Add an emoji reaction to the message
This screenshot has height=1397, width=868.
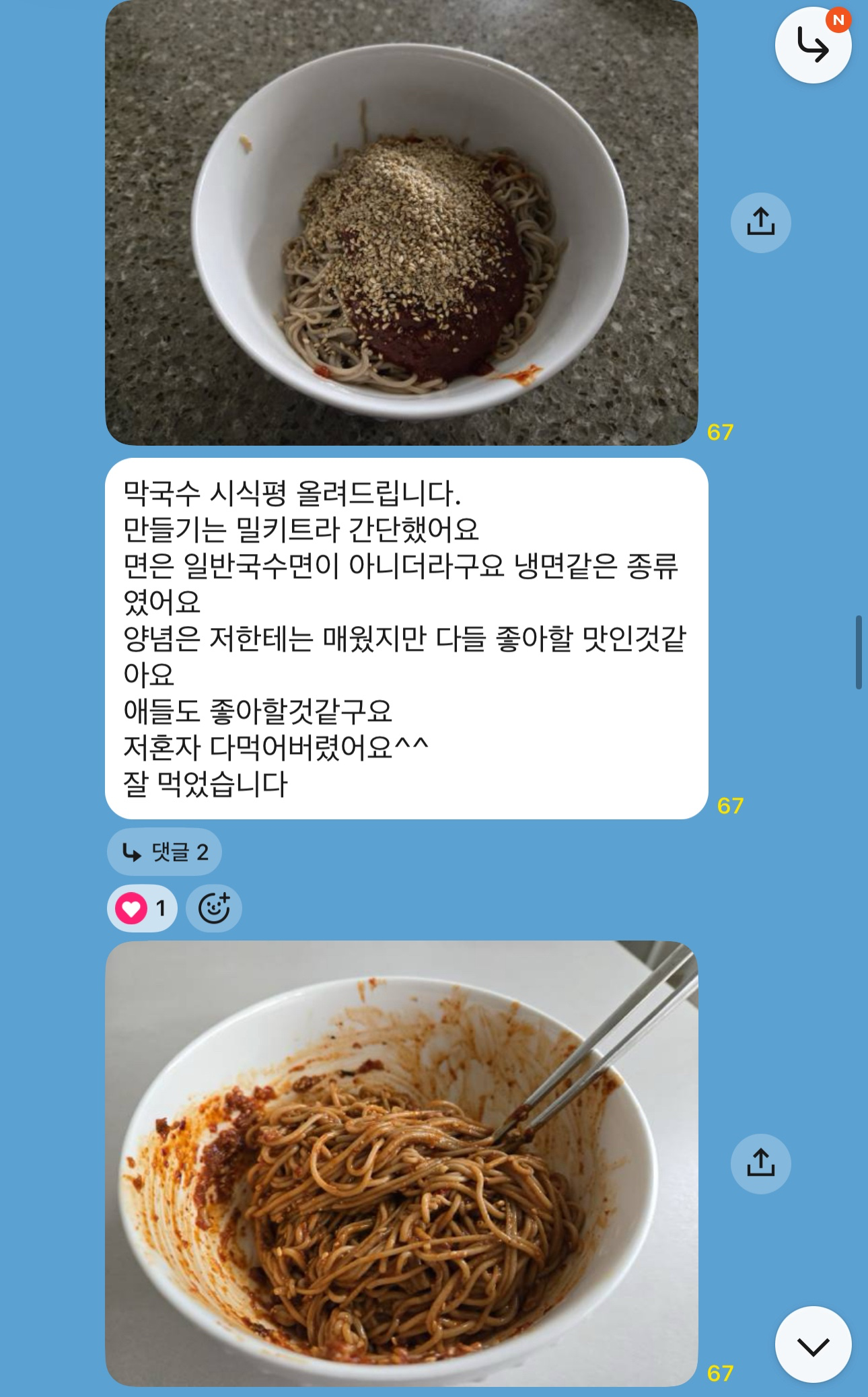(214, 908)
